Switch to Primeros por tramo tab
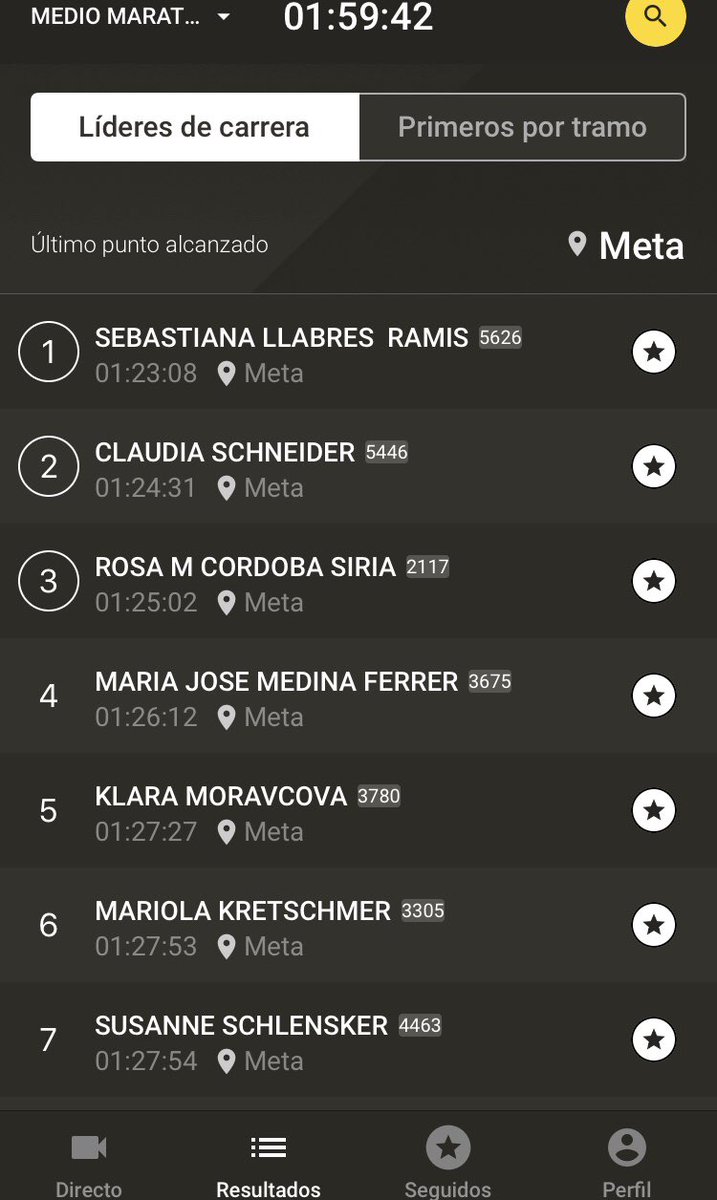 click(522, 128)
